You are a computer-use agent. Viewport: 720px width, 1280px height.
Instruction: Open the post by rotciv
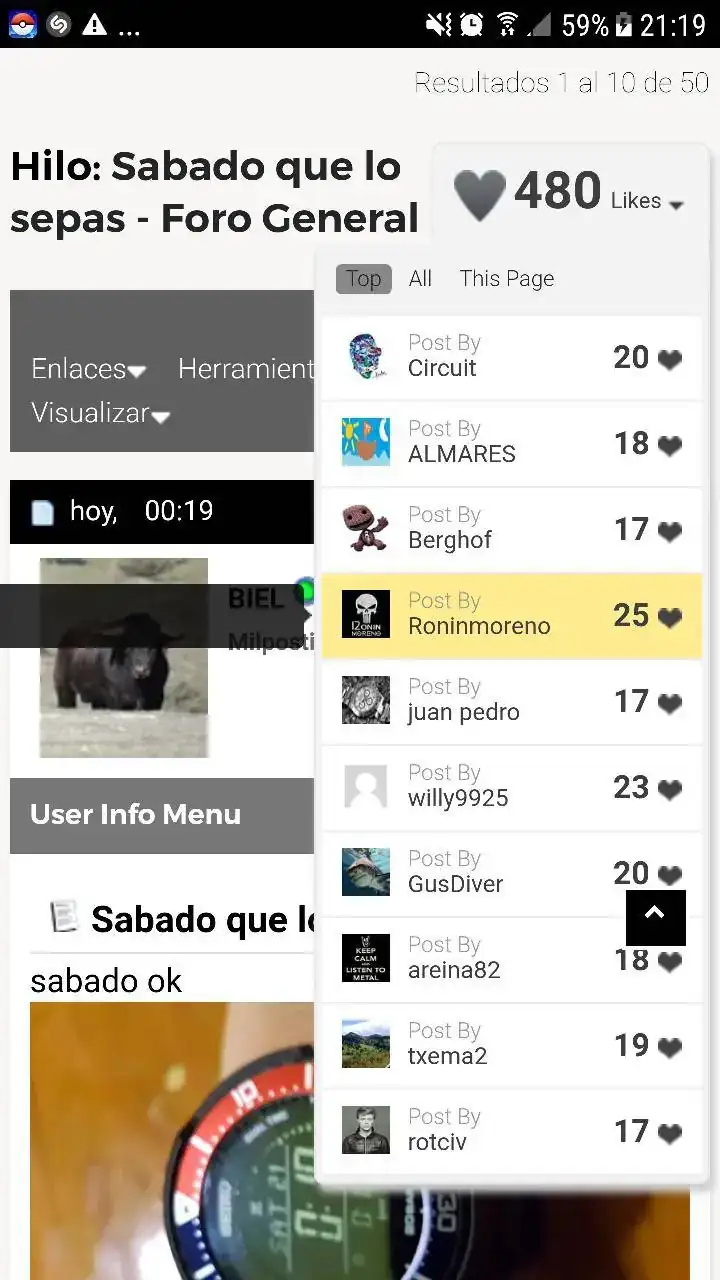click(x=510, y=1131)
